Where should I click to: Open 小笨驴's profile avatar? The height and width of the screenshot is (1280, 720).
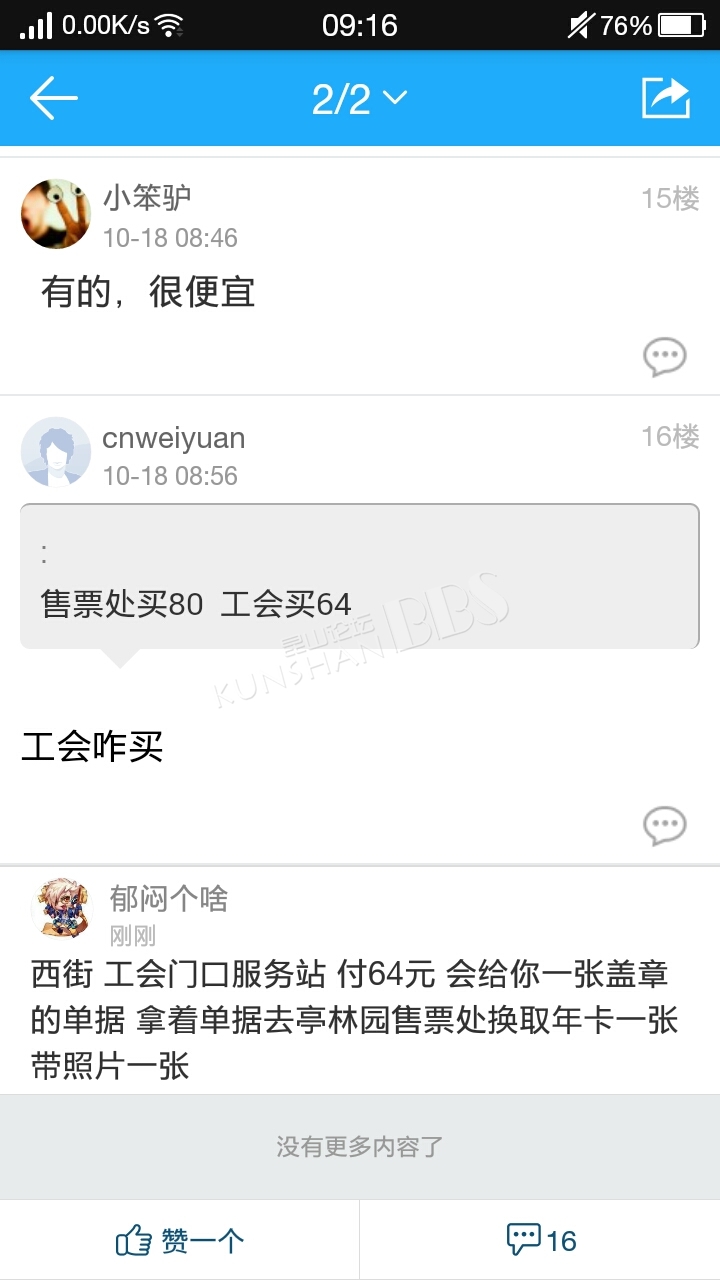[x=56, y=214]
